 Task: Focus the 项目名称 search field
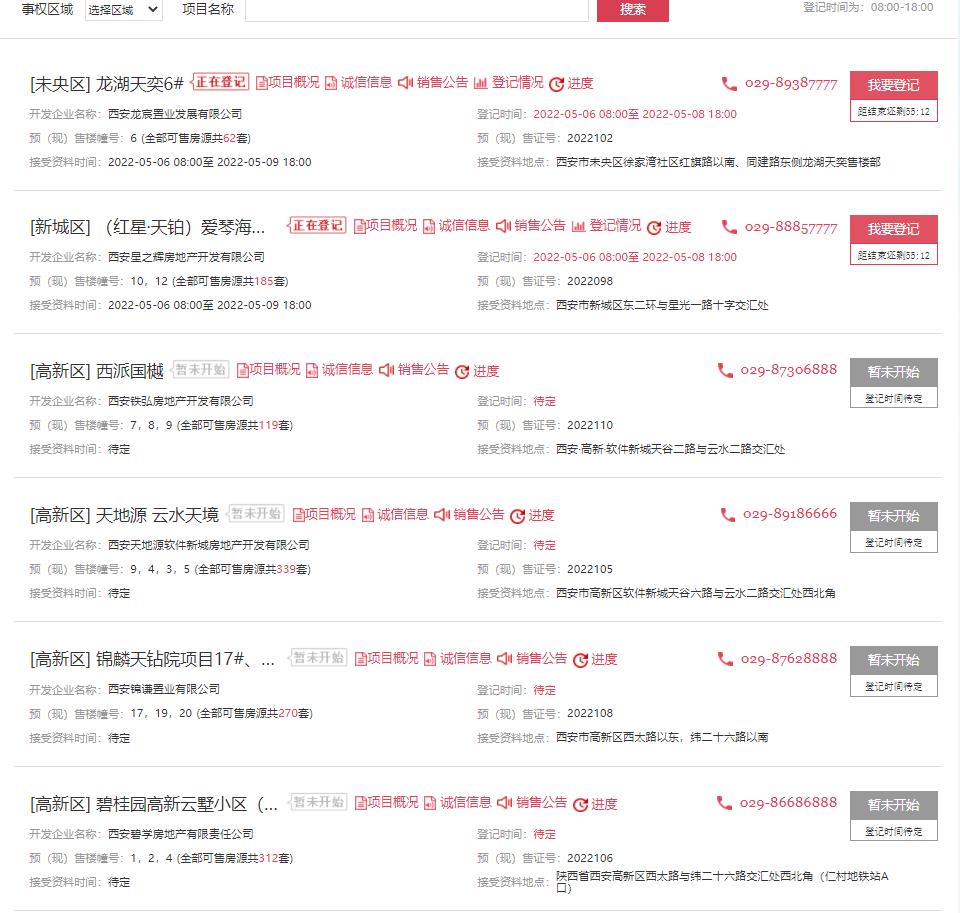point(416,9)
